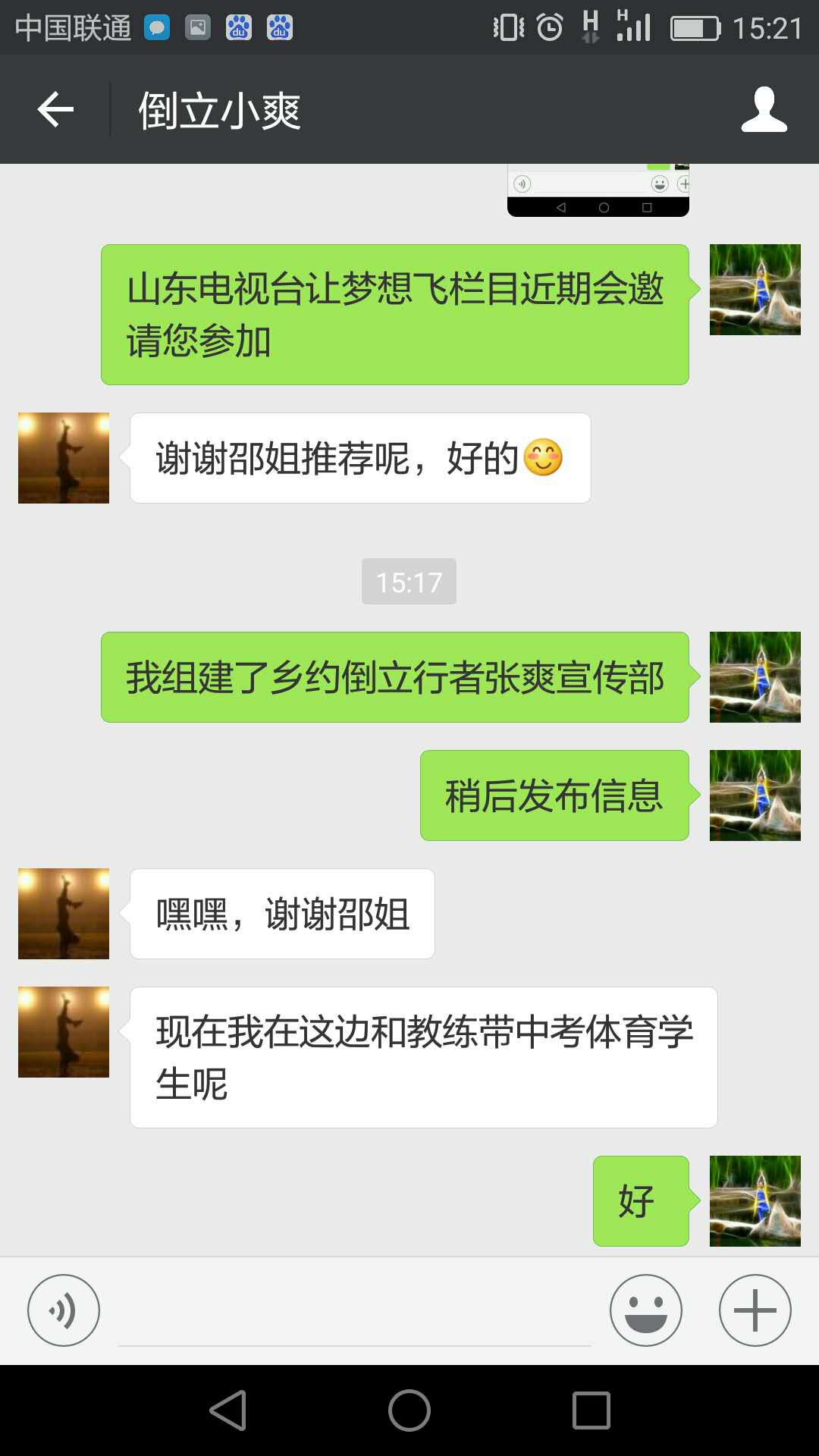Open the plus attachment menu

[755, 1310]
